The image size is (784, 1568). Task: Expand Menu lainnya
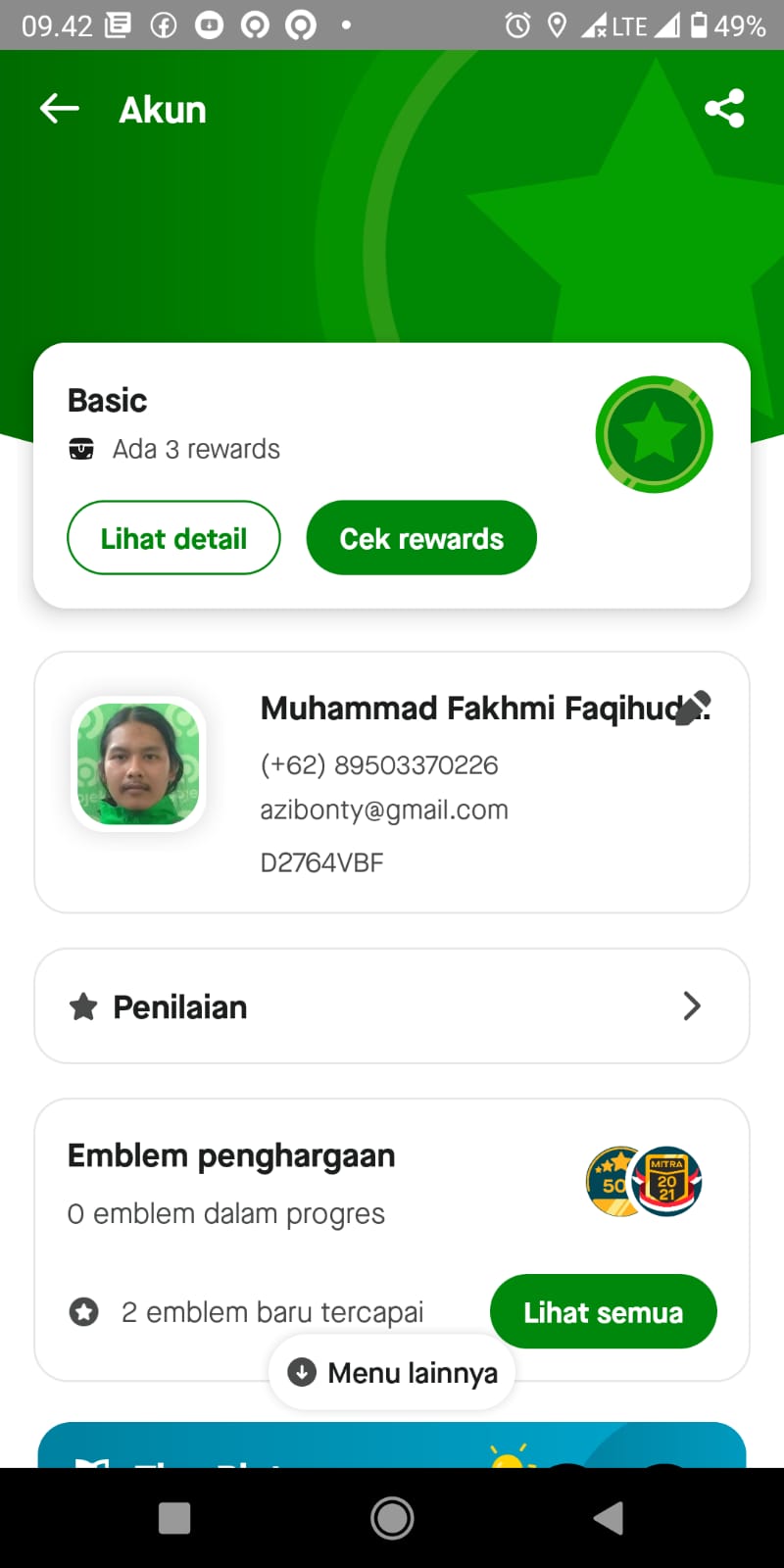tap(392, 1372)
